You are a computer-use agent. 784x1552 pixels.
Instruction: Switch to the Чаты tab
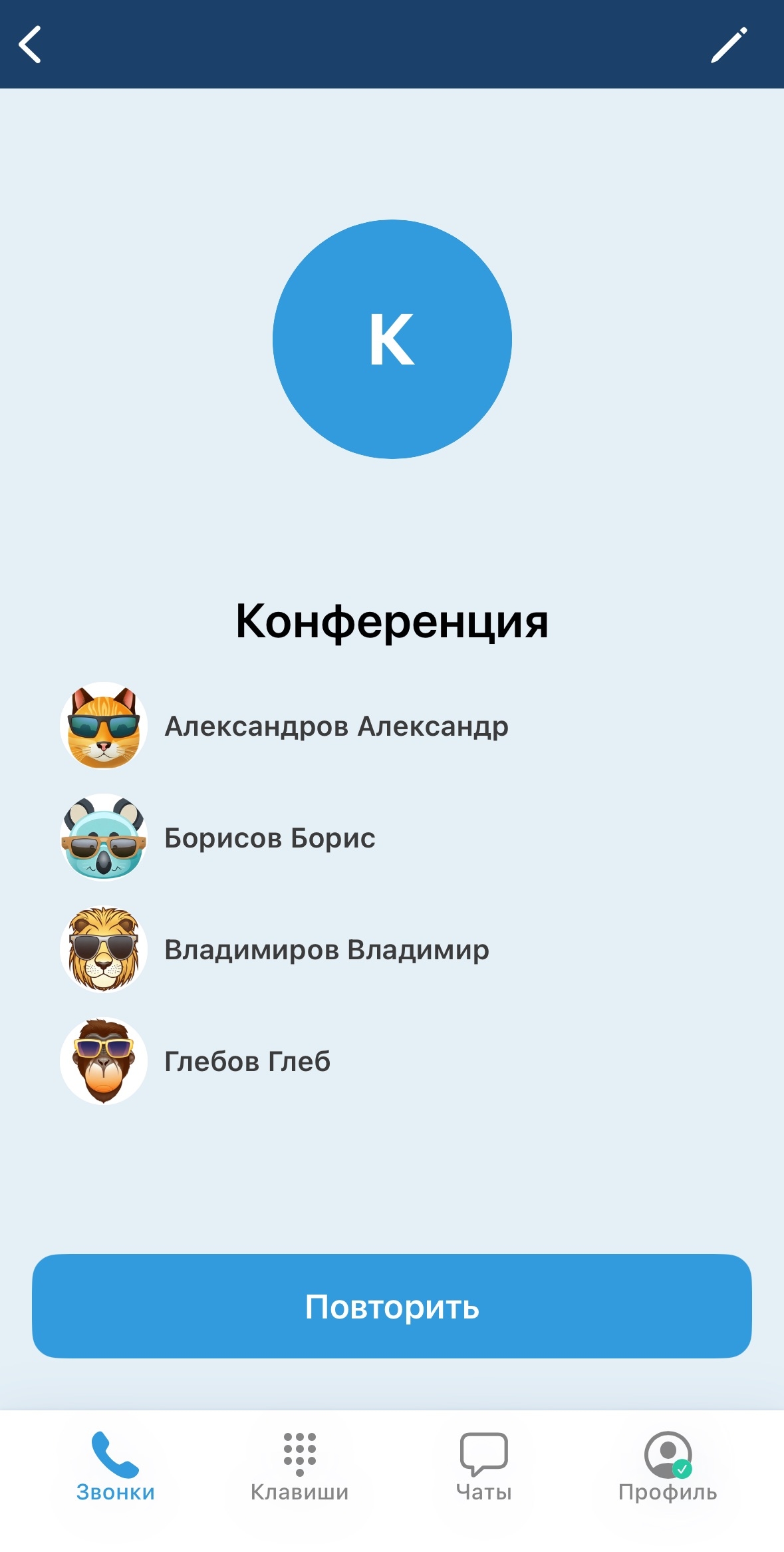(x=483, y=1466)
